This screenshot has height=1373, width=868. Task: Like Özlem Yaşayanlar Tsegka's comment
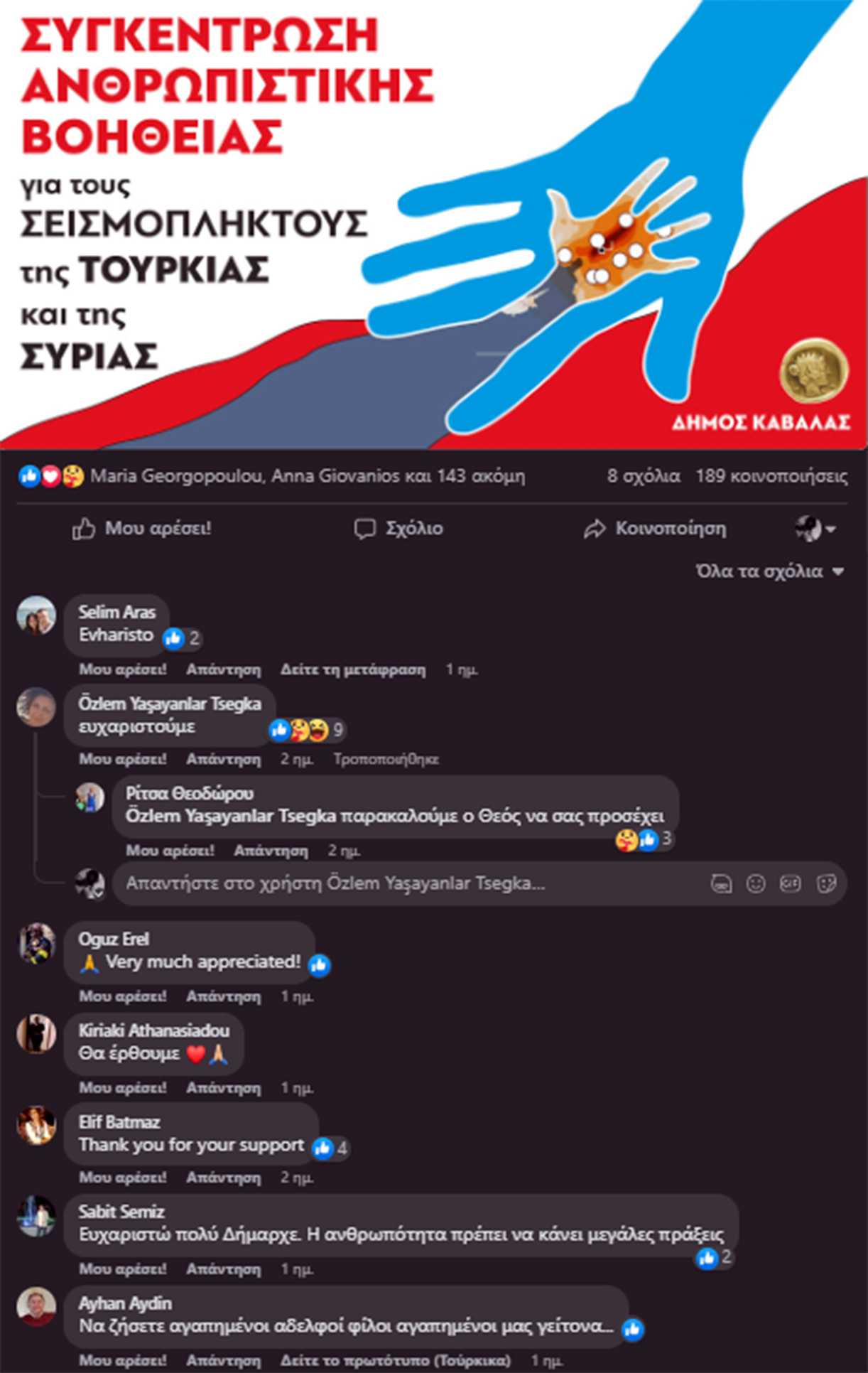[x=122, y=759]
